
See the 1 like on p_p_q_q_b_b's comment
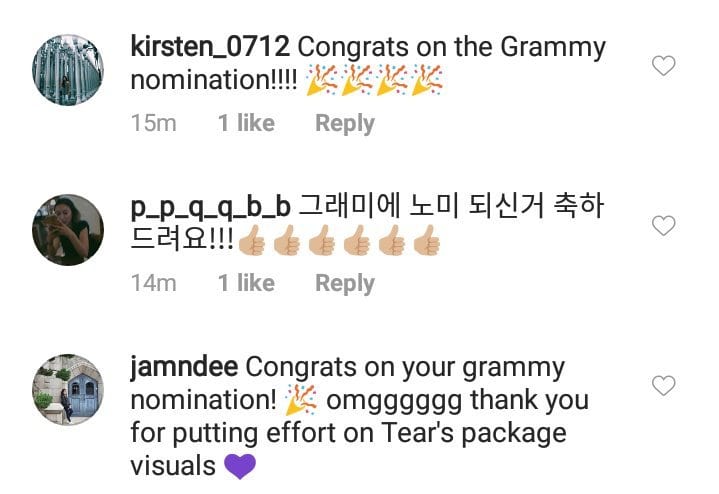tap(246, 284)
